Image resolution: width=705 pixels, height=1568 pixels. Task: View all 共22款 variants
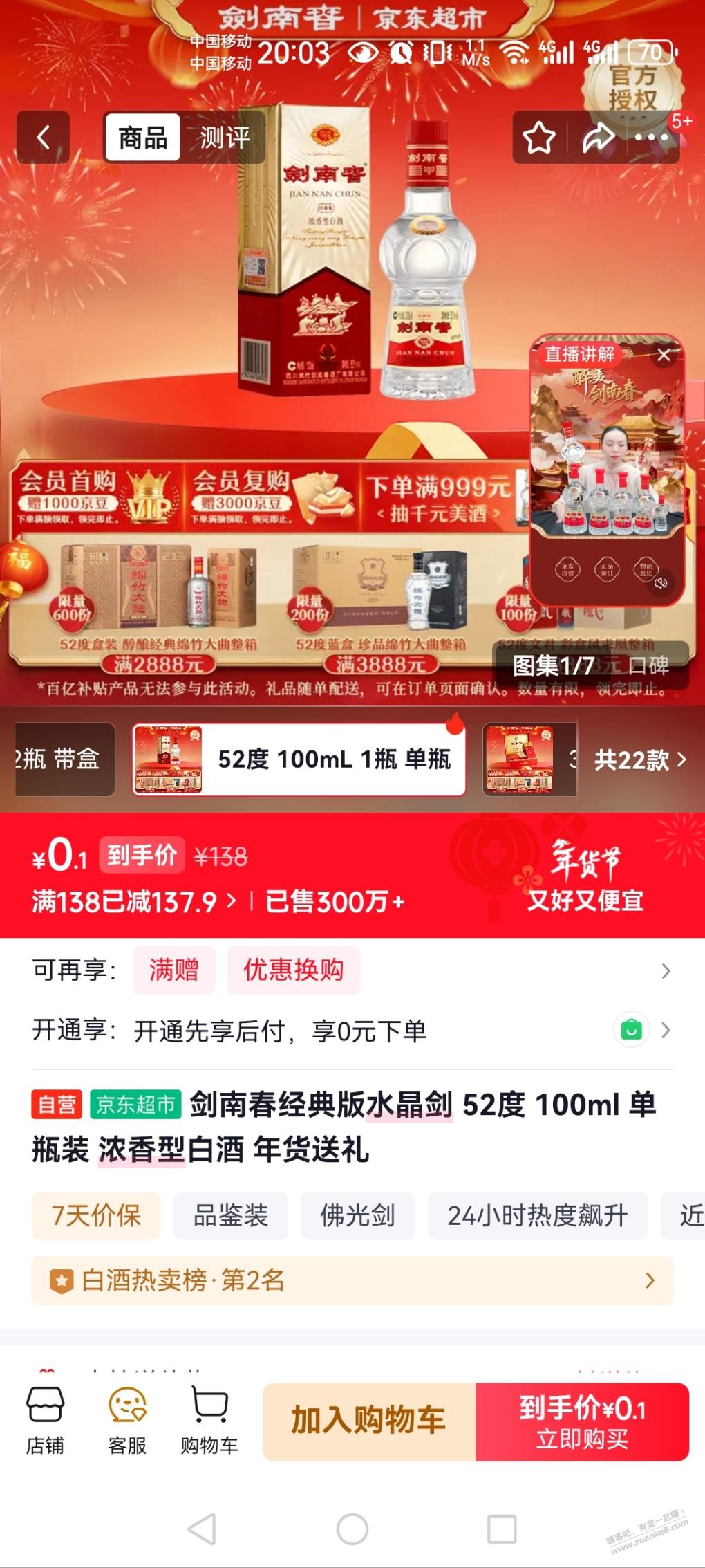coord(639,760)
